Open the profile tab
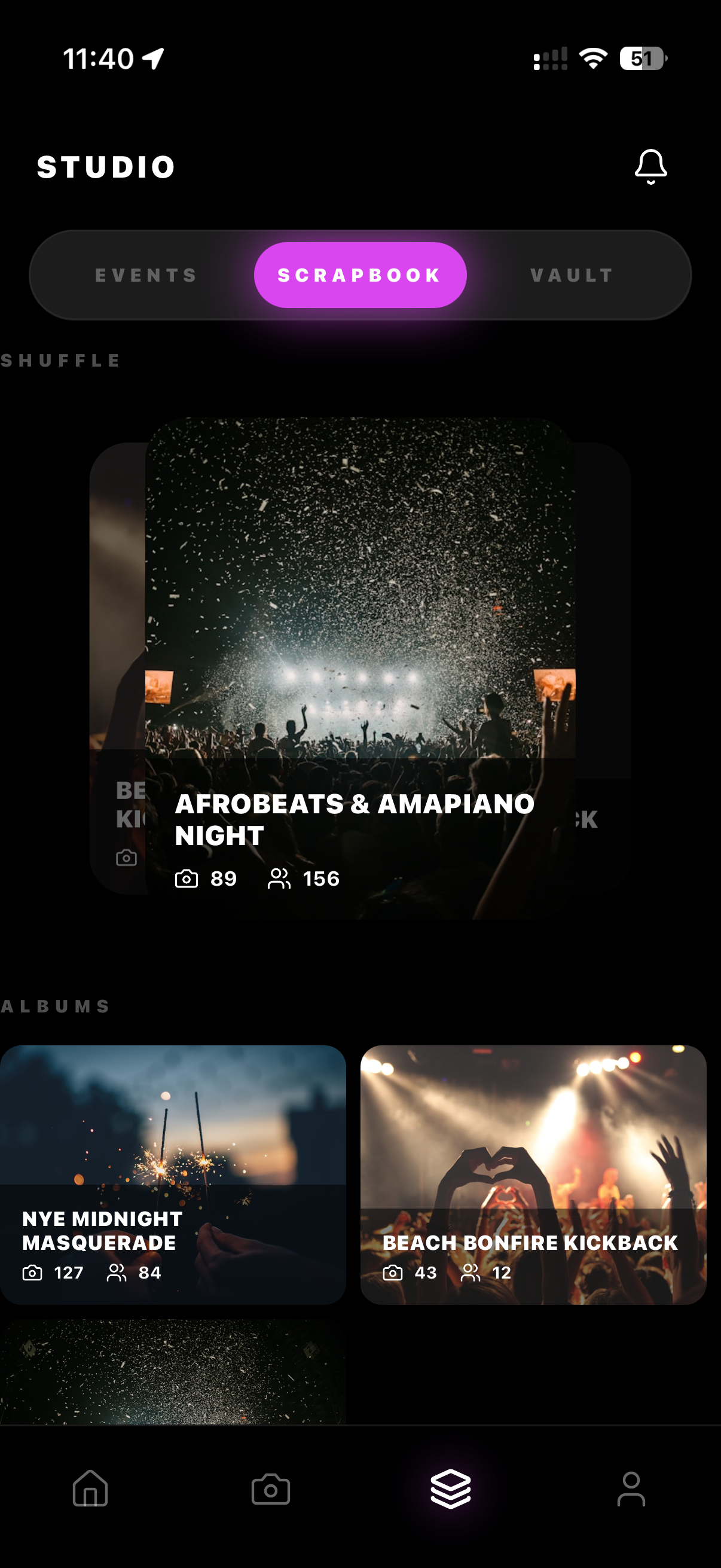This screenshot has height=1568, width=721. [x=631, y=1489]
